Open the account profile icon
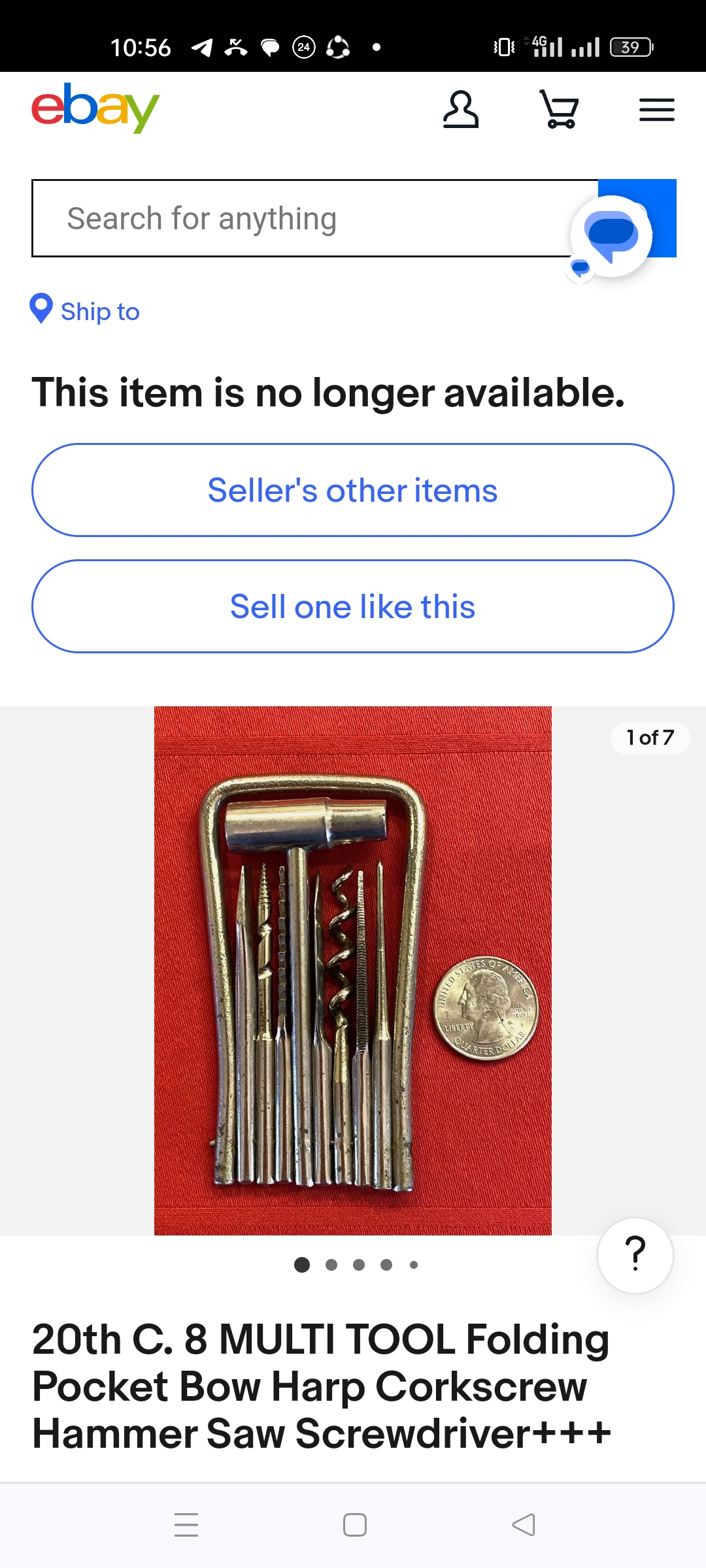 coord(461,109)
